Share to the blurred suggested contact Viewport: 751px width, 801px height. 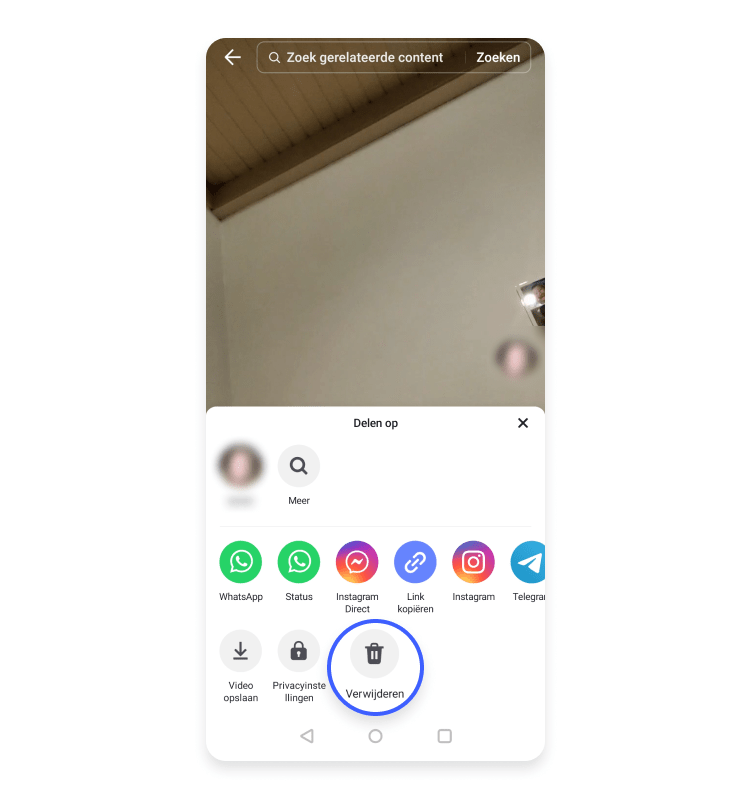pos(241,466)
